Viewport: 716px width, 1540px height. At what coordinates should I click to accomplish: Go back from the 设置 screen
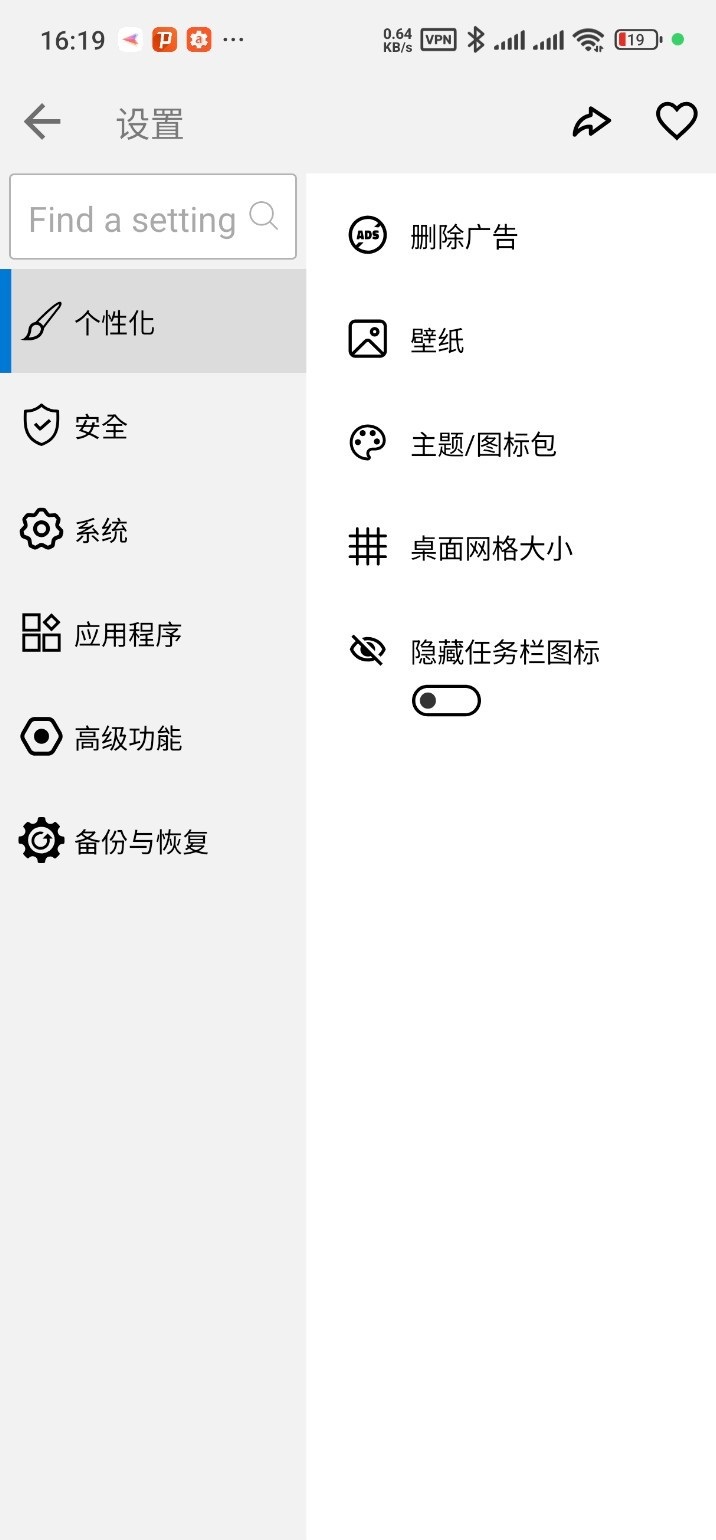point(42,123)
